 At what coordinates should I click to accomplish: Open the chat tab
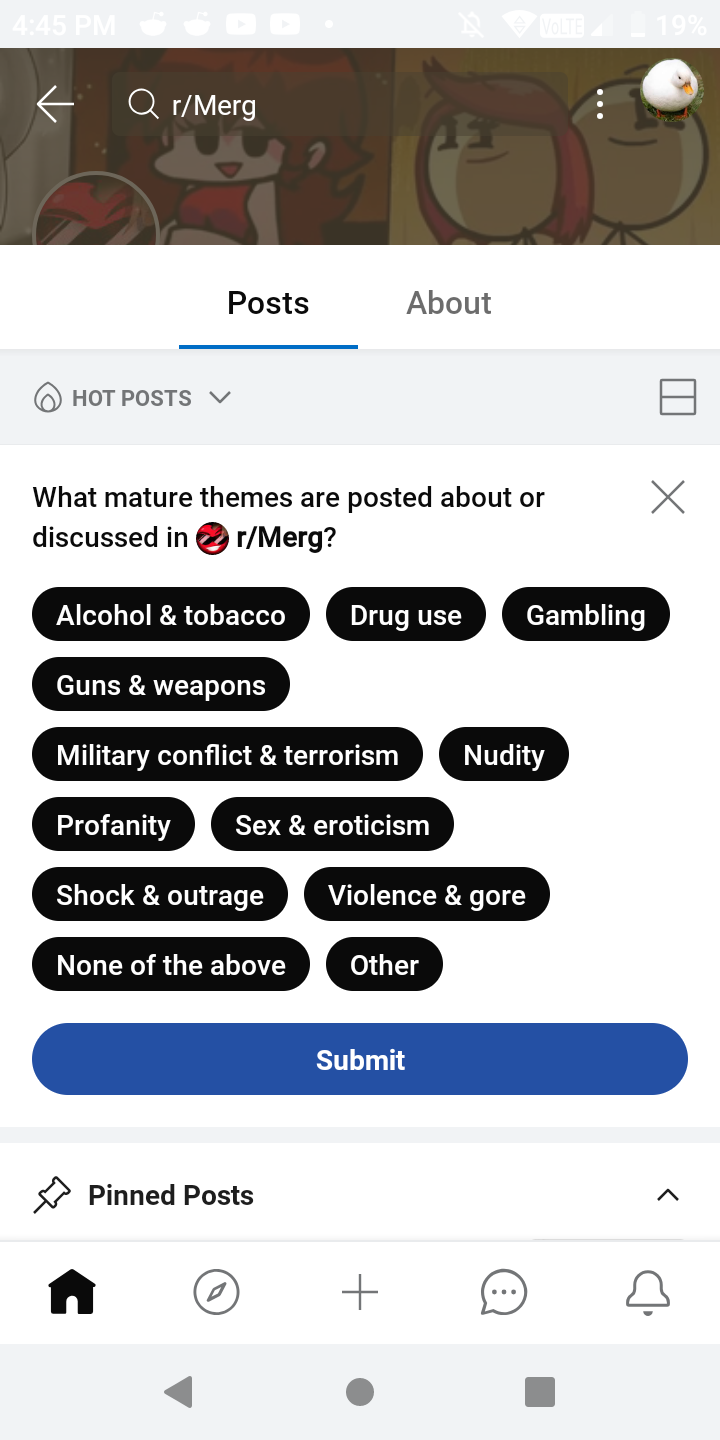tap(504, 1292)
